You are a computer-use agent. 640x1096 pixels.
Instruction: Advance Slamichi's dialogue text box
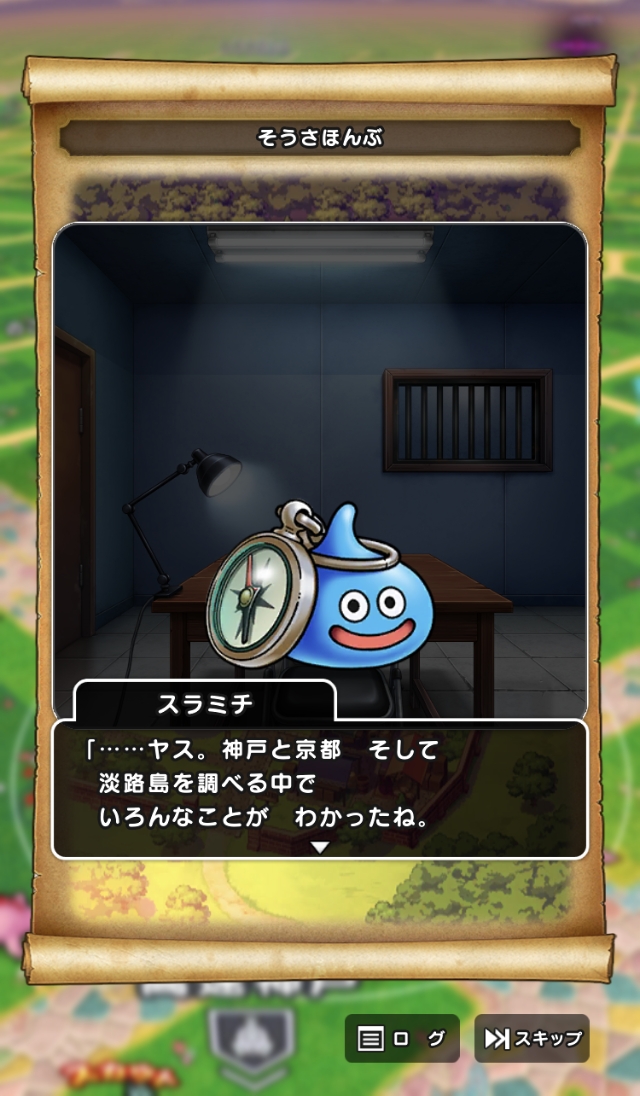[320, 789]
